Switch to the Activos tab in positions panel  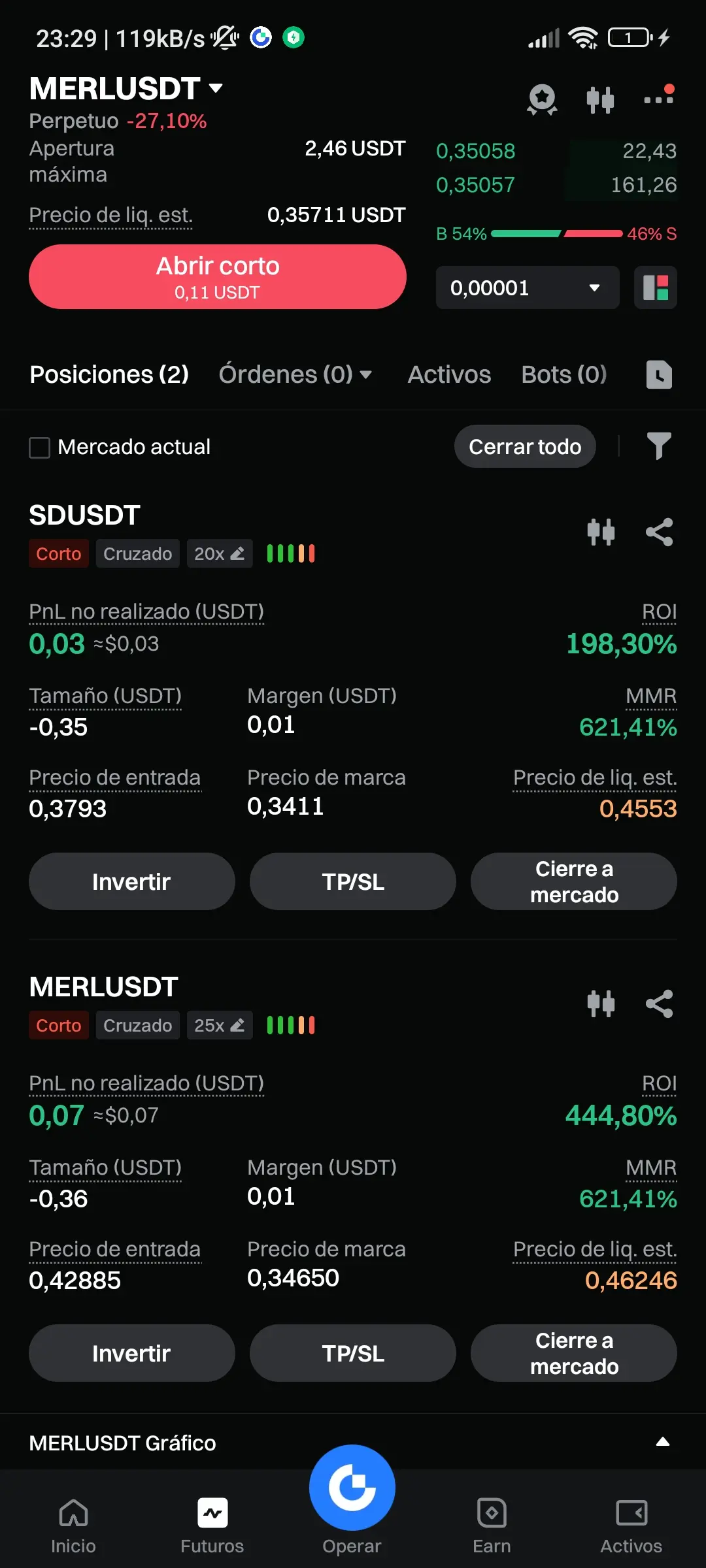click(x=449, y=374)
